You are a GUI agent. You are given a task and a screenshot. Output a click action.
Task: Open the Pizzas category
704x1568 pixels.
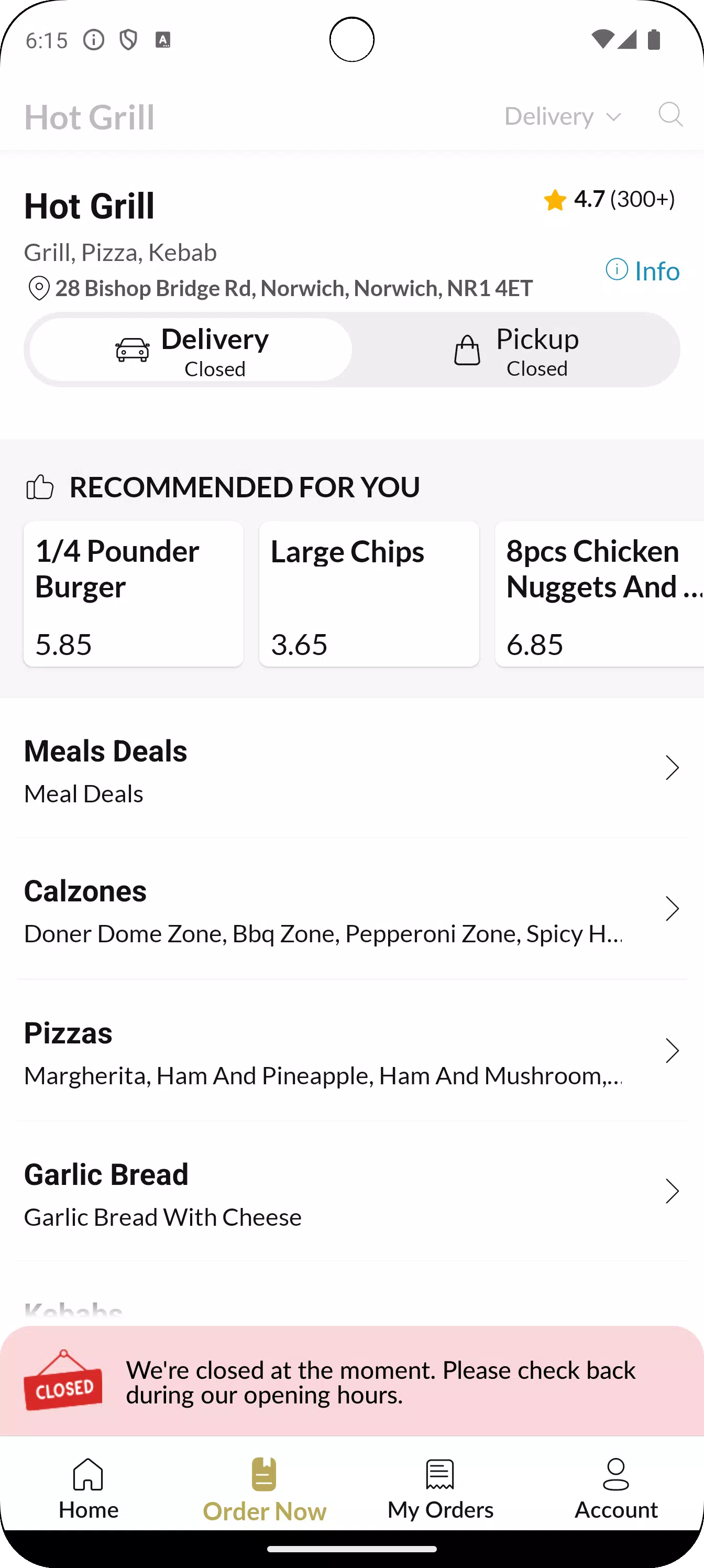pyautogui.click(x=351, y=1051)
